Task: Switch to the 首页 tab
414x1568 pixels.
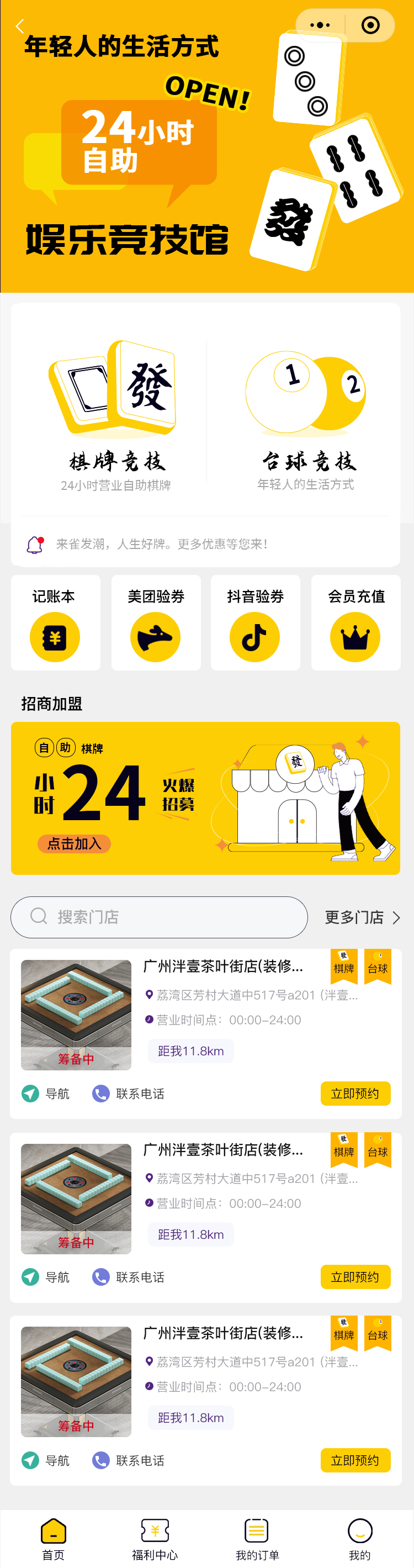Action: tap(54, 1538)
